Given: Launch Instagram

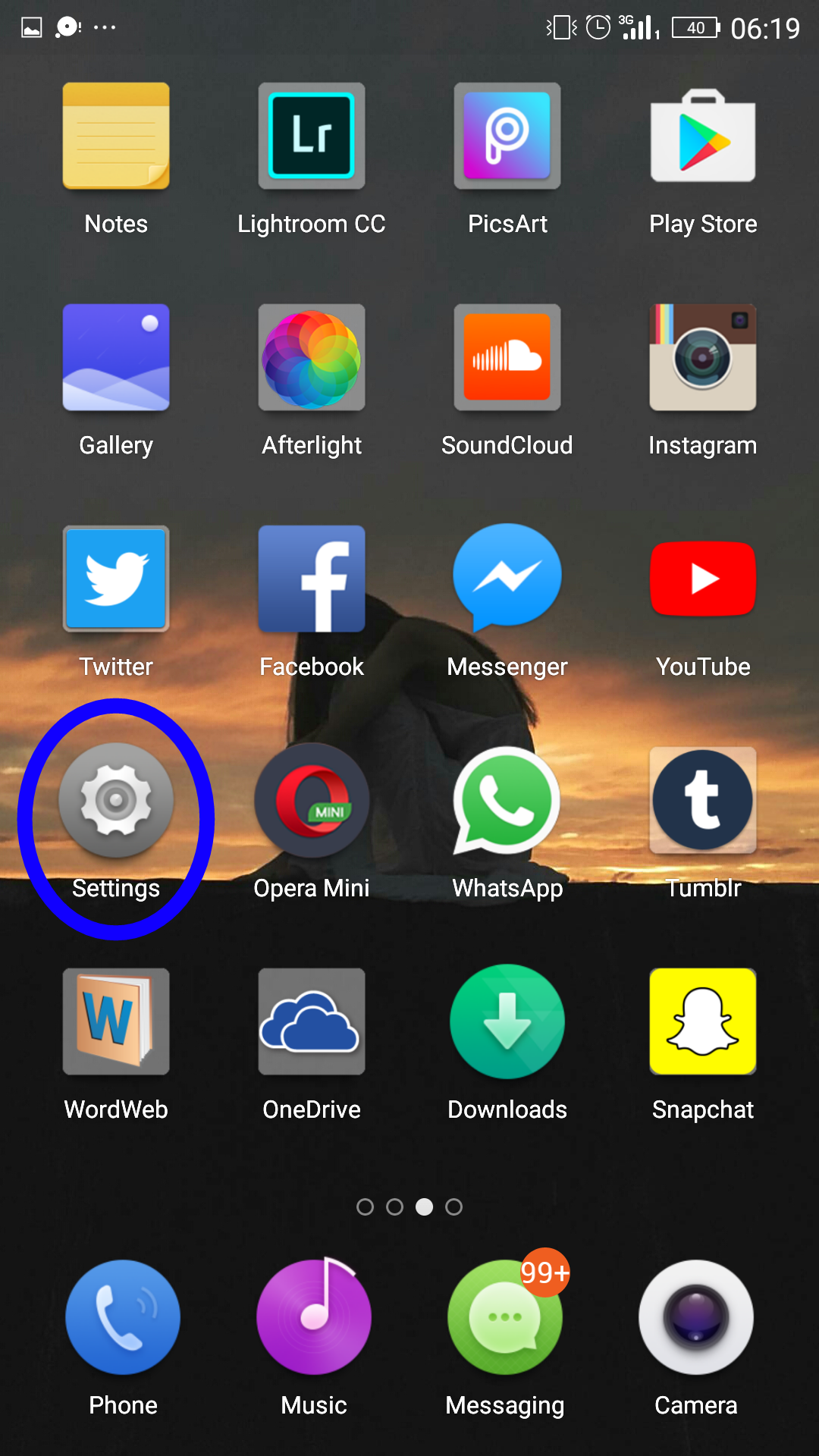Looking at the screenshot, I should pyautogui.click(x=703, y=358).
